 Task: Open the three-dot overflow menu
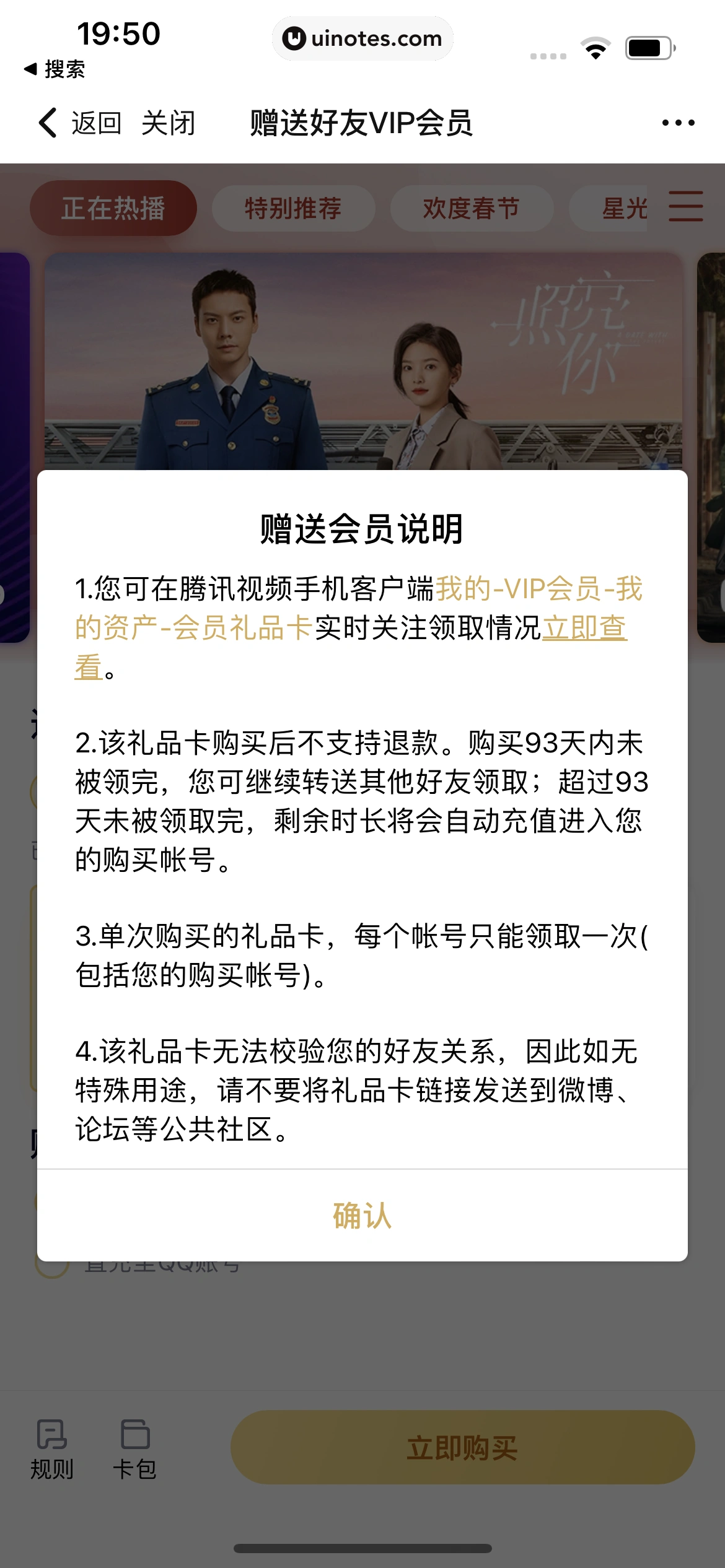(x=678, y=123)
